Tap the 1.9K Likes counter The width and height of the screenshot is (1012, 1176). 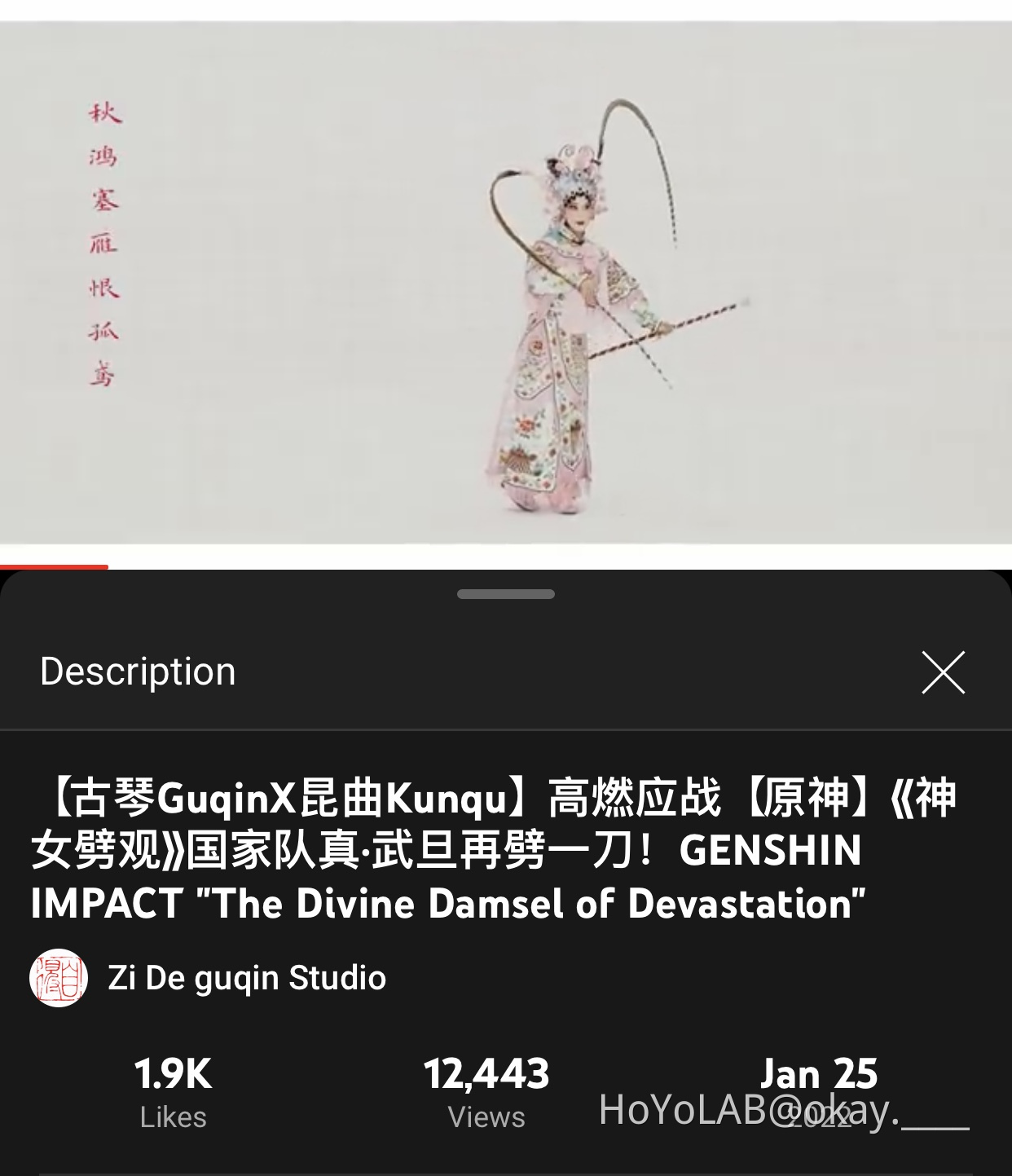pos(171,1074)
